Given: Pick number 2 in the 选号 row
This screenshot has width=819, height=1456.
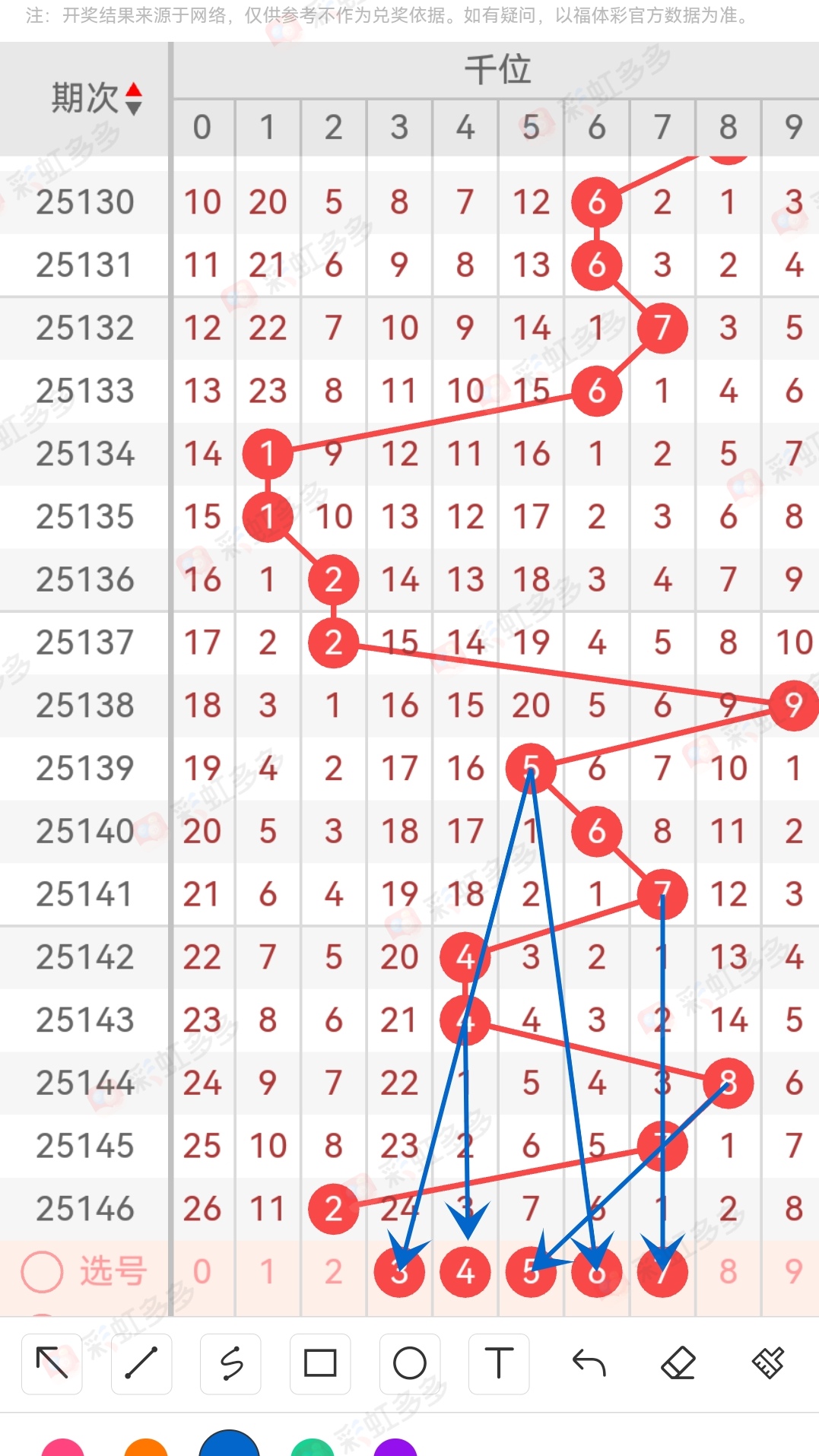Looking at the screenshot, I should pyautogui.click(x=333, y=1271).
